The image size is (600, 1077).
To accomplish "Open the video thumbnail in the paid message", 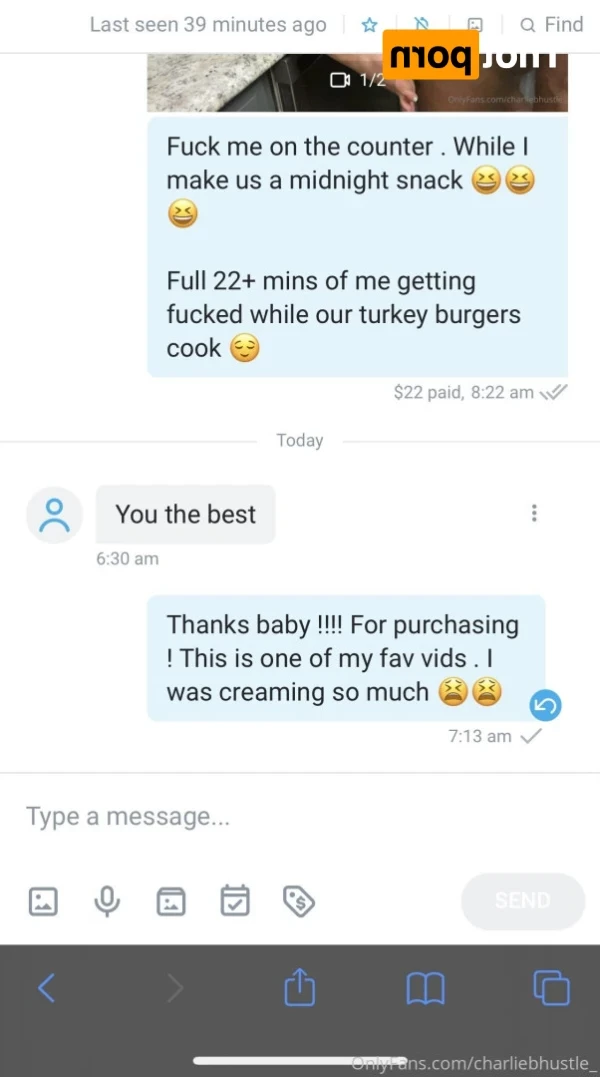I will click(357, 82).
